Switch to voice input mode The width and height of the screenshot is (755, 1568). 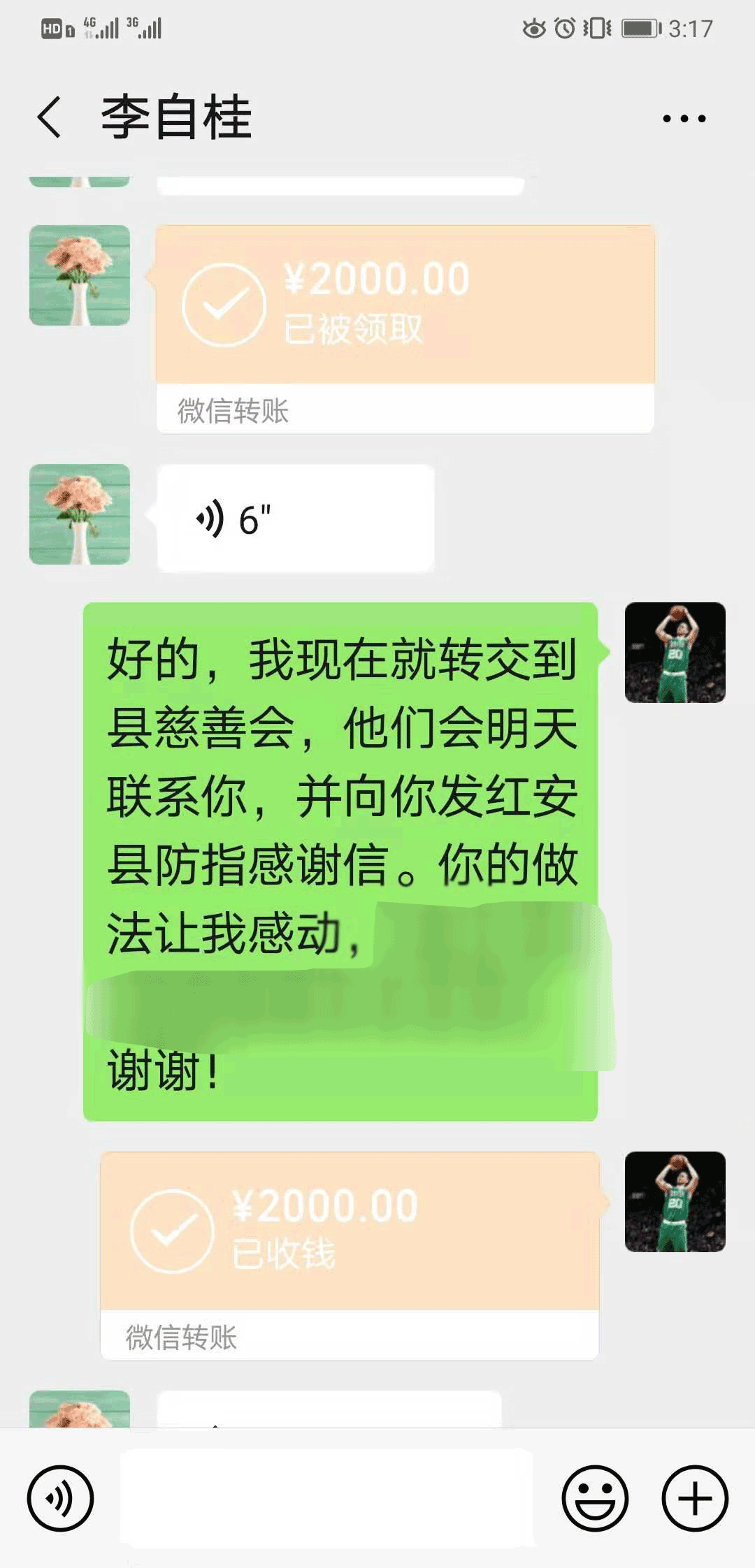60,1498
